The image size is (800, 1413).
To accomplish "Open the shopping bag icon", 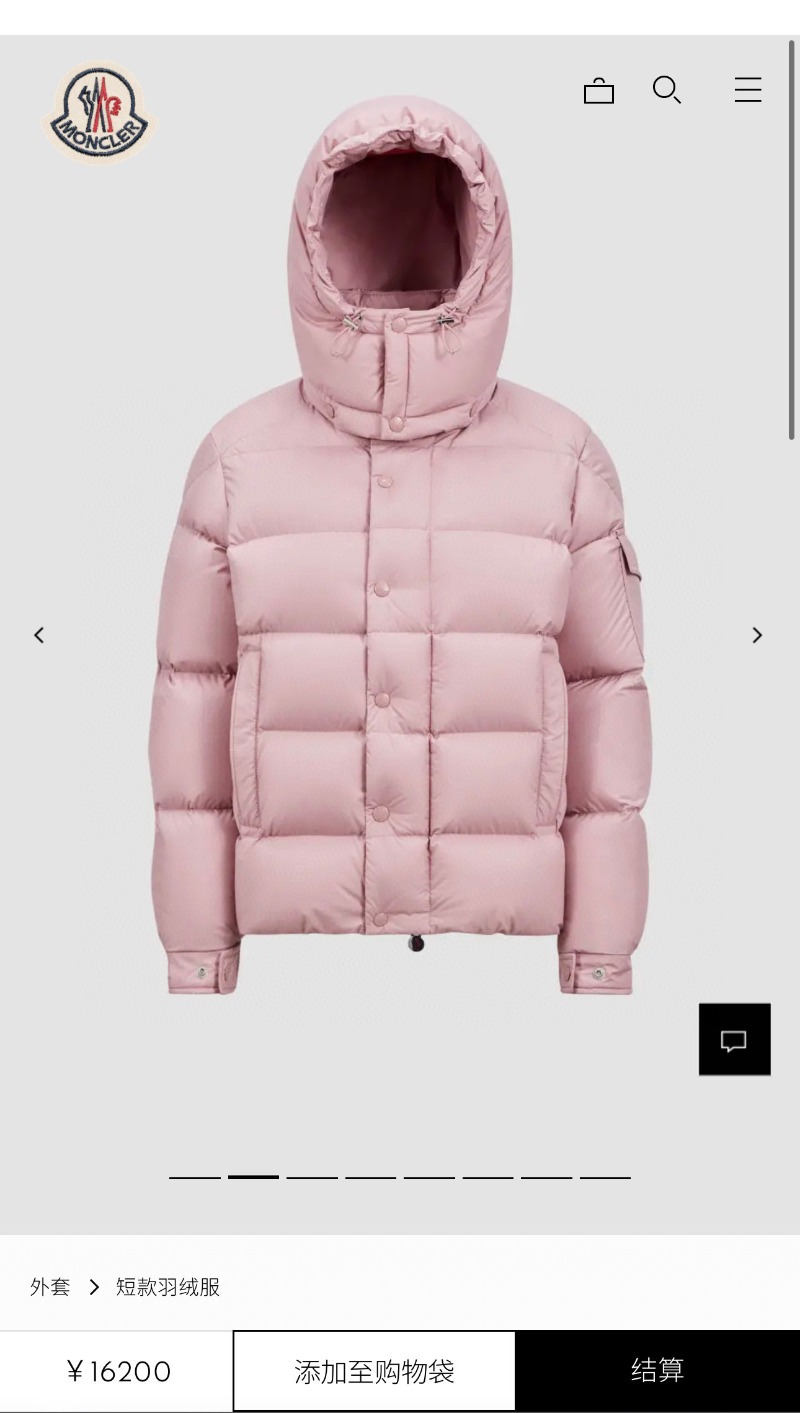I will pyautogui.click(x=598, y=91).
